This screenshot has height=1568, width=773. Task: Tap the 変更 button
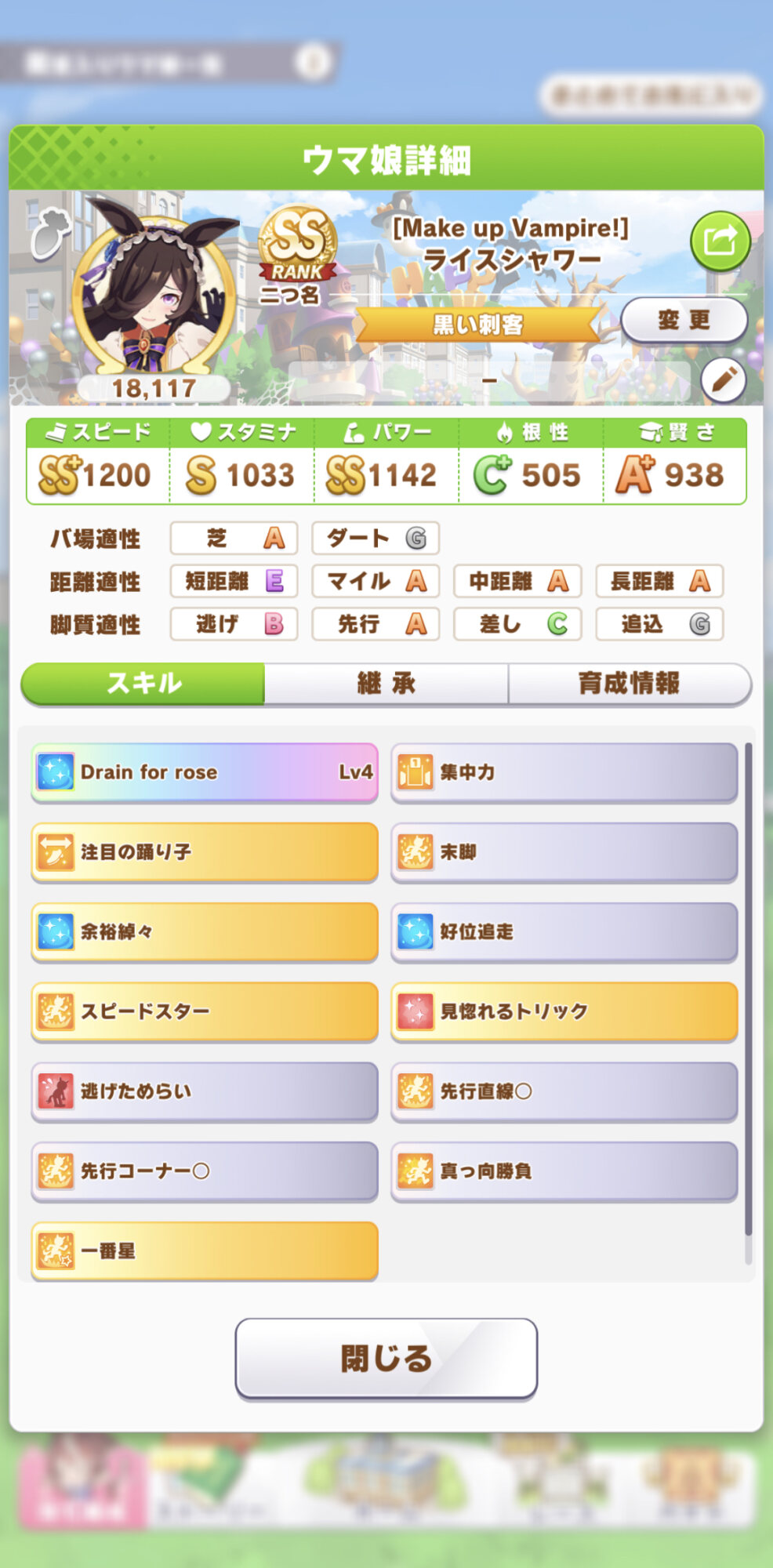684,320
